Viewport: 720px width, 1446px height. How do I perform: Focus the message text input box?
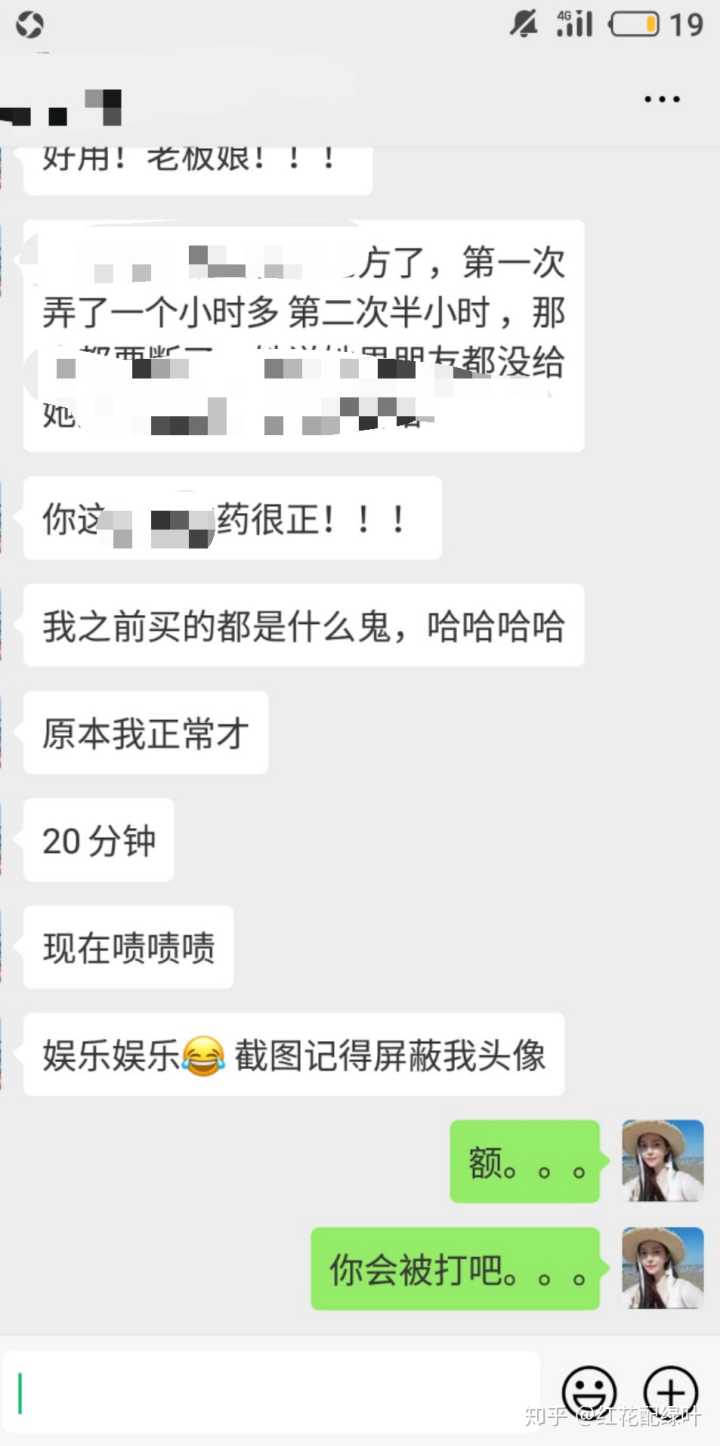[270, 1393]
